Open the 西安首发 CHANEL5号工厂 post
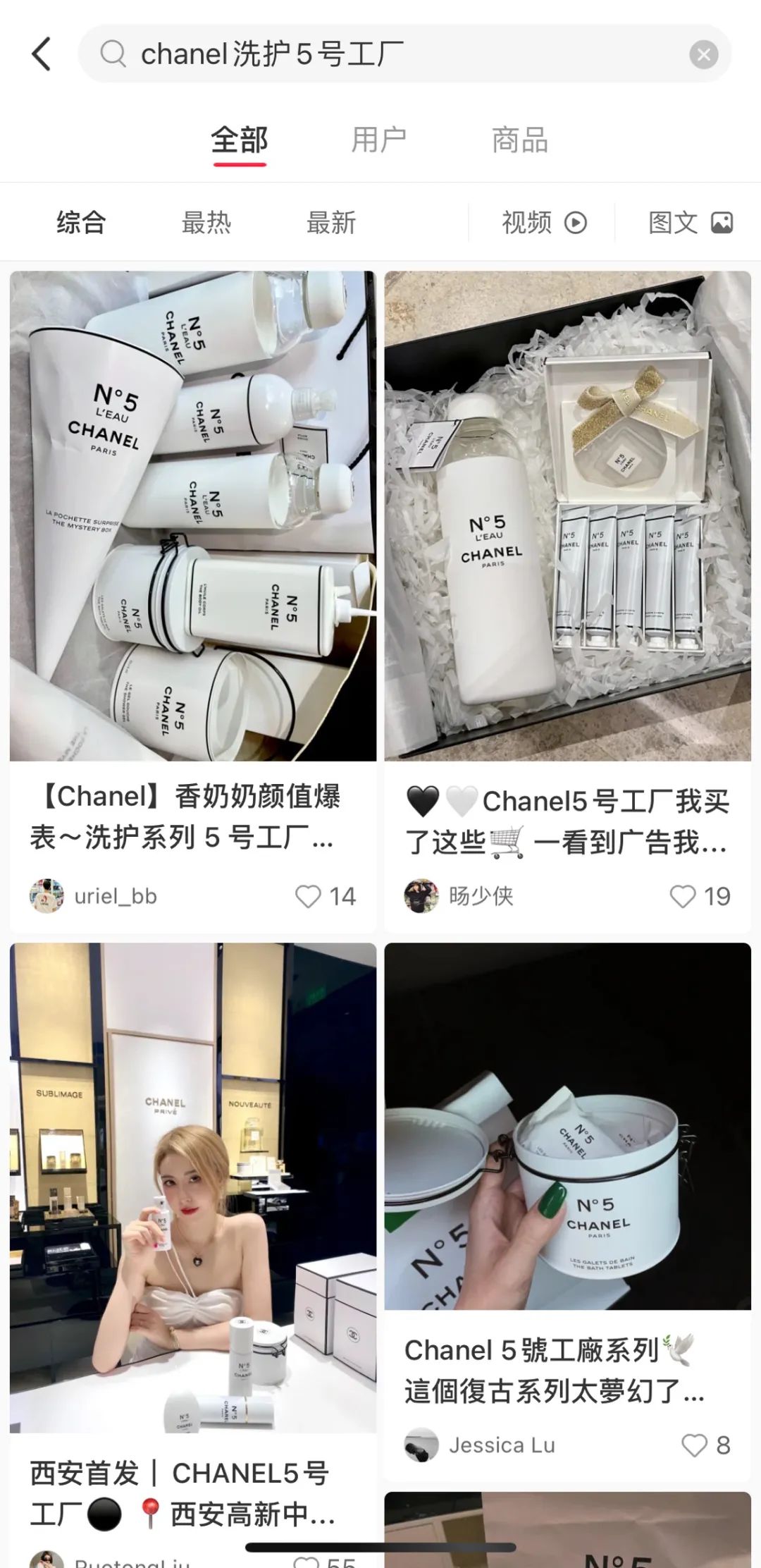 click(192, 1187)
